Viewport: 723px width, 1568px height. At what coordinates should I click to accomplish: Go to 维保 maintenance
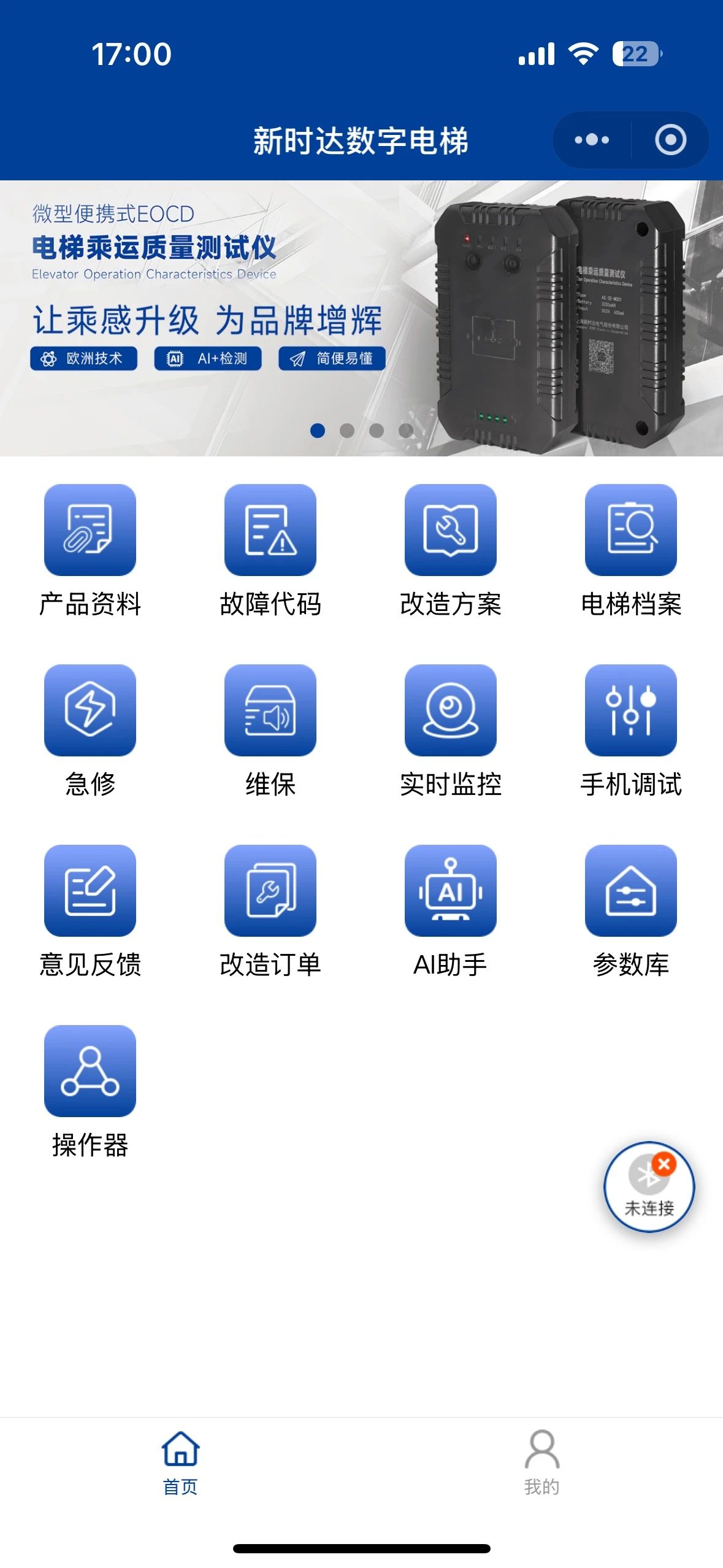pos(270,711)
